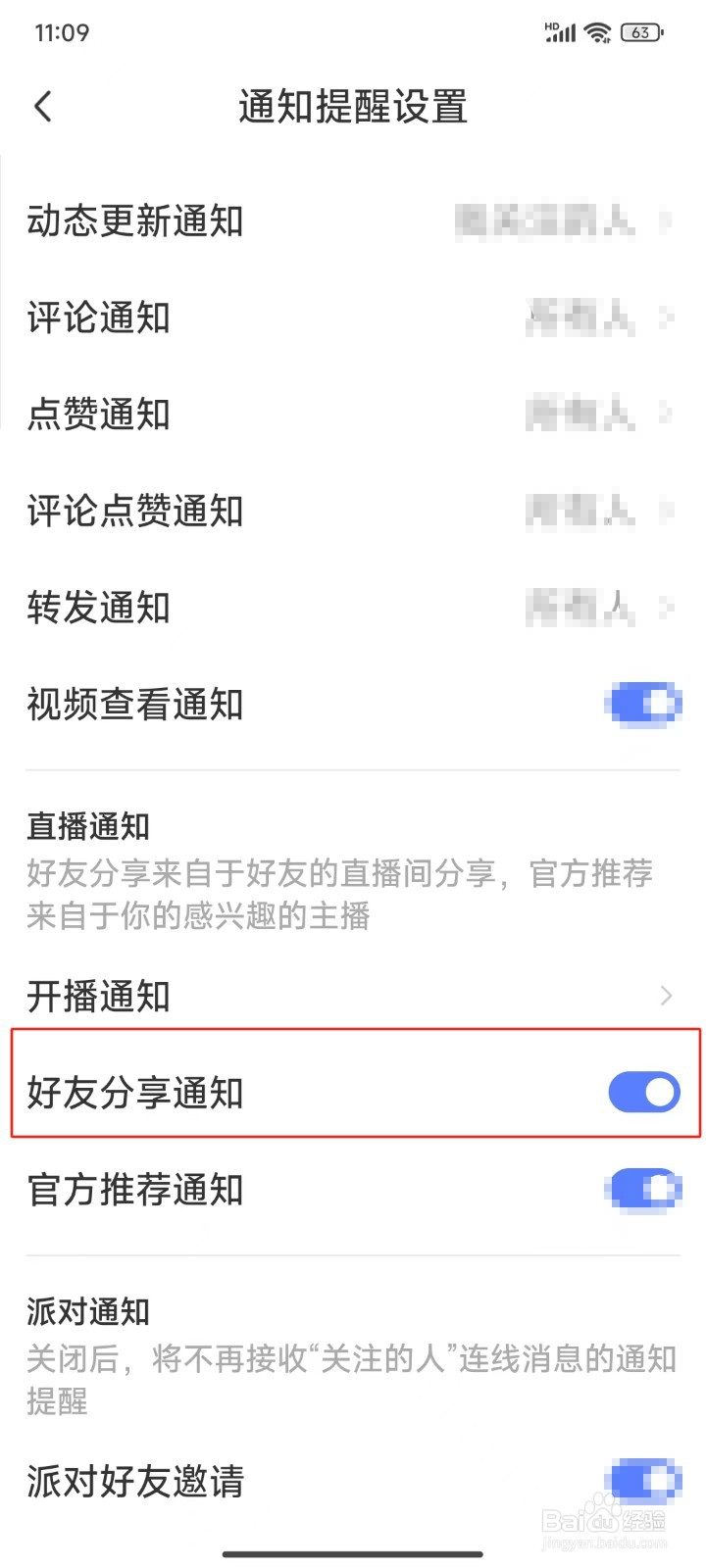Open 动态更新通知 settings via its chevron

(x=669, y=222)
